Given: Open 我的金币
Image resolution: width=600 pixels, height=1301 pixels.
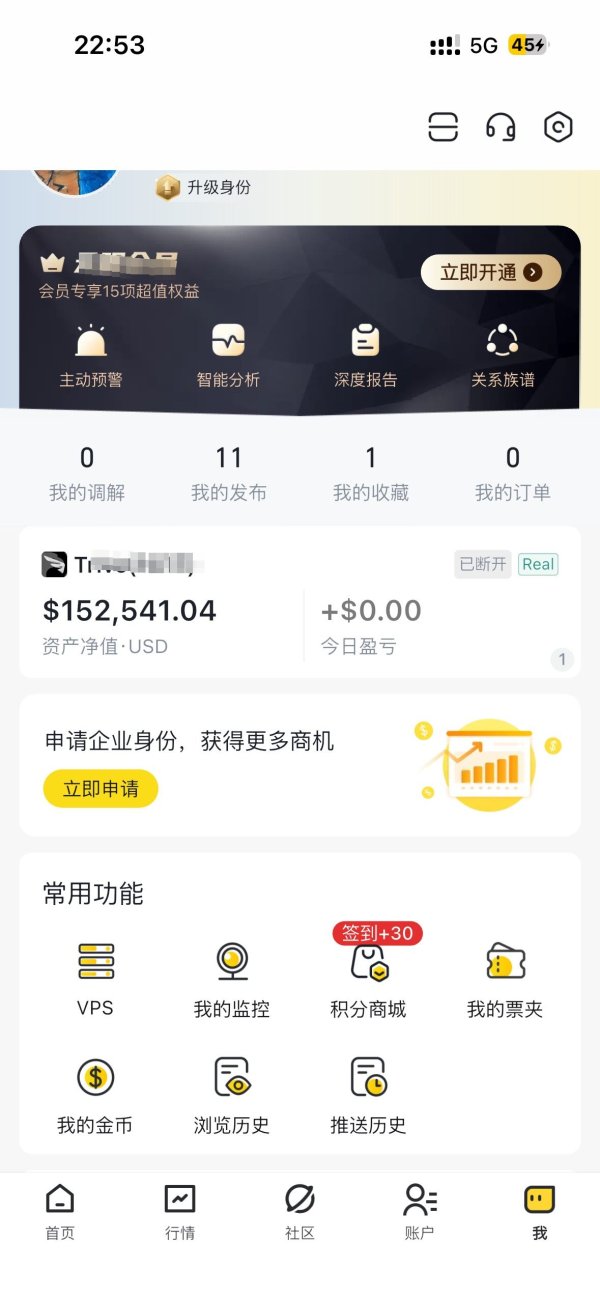Looking at the screenshot, I should click(x=96, y=1094).
